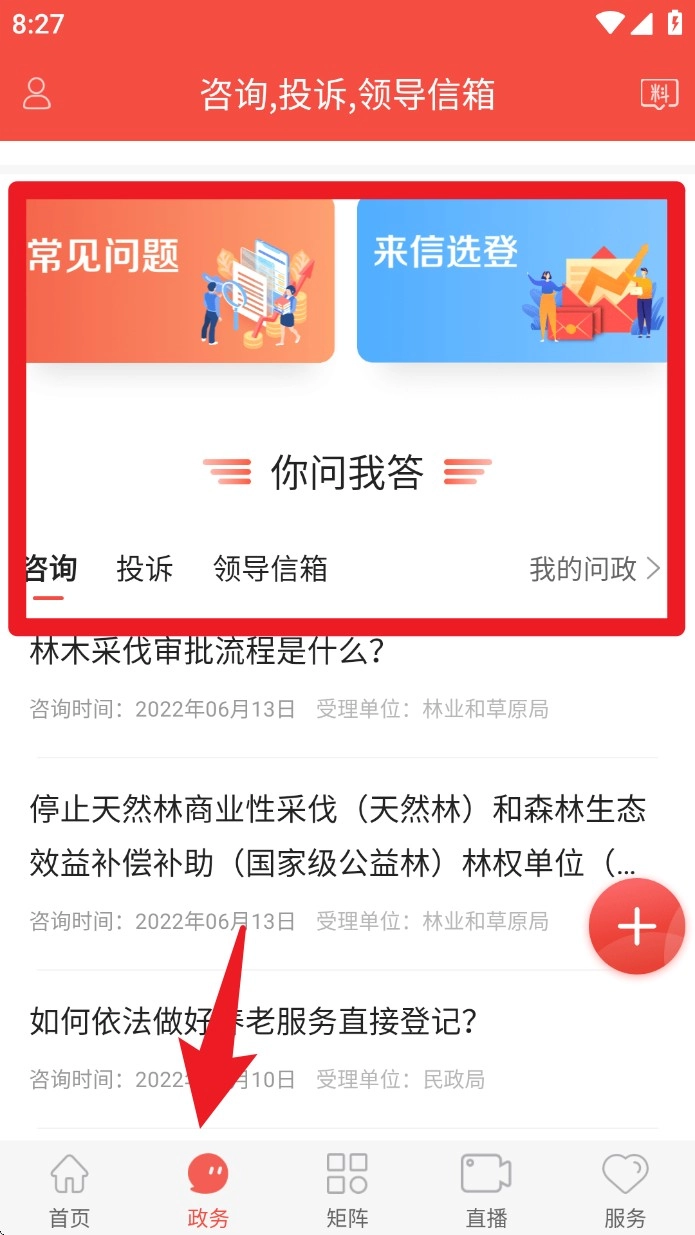Open the 直播 tab
This screenshot has height=1235, width=695.
point(486,1190)
